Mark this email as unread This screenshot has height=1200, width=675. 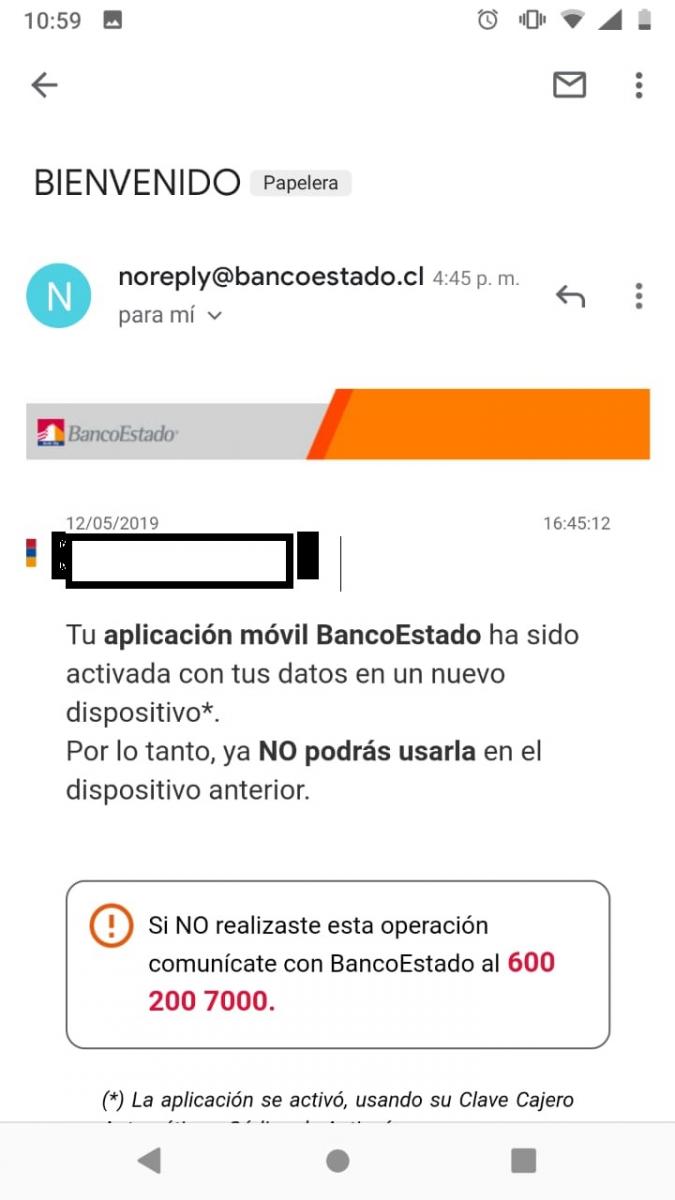tap(569, 86)
